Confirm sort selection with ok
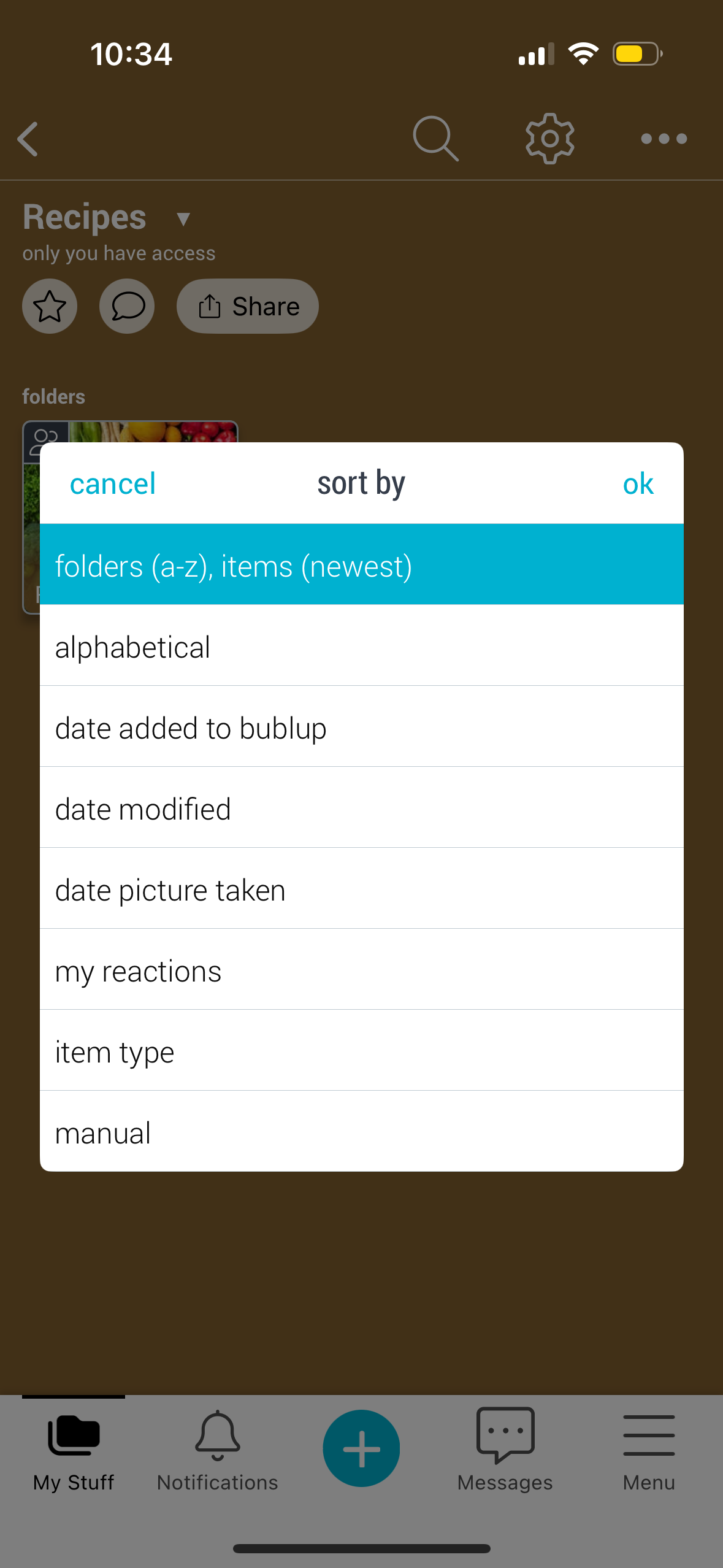This screenshot has width=723, height=1568. [x=638, y=484]
